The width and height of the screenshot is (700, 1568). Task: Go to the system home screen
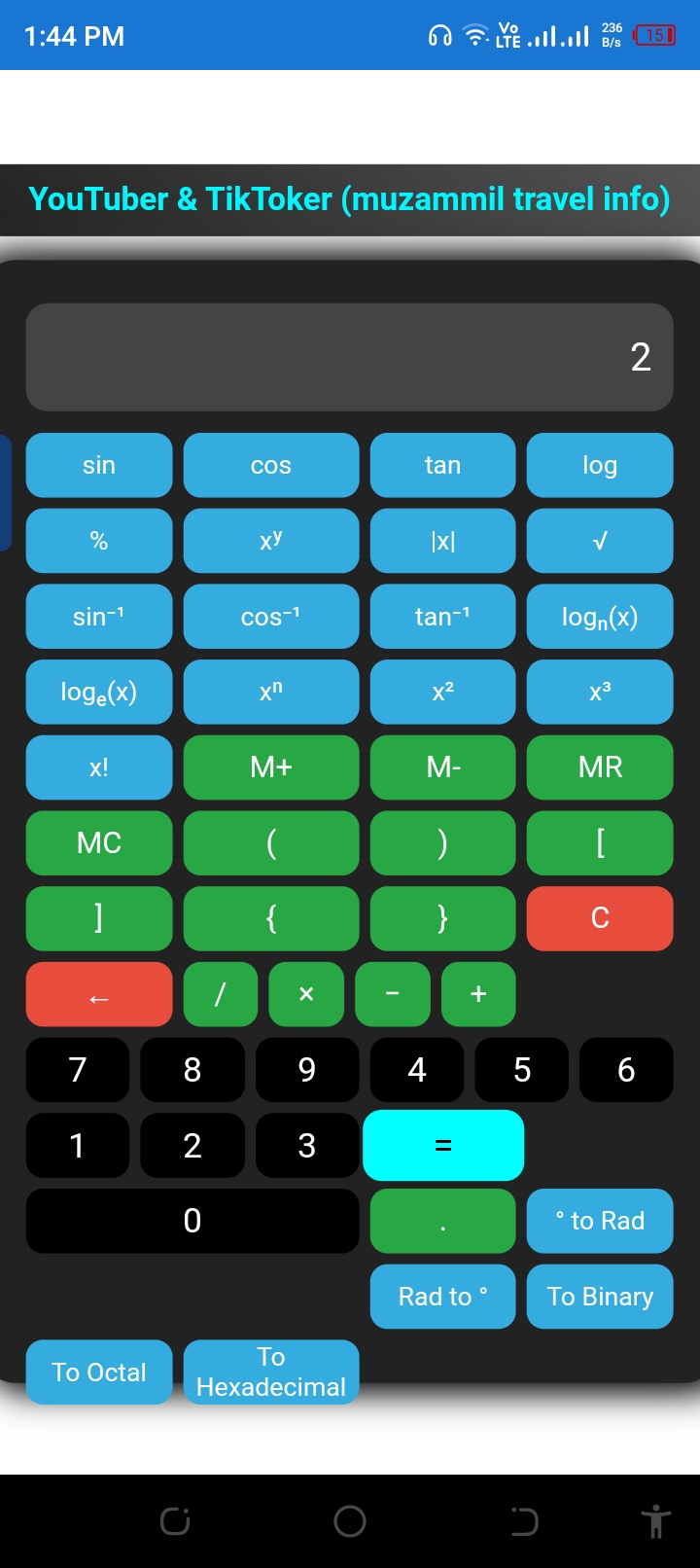pyautogui.click(x=350, y=1521)
